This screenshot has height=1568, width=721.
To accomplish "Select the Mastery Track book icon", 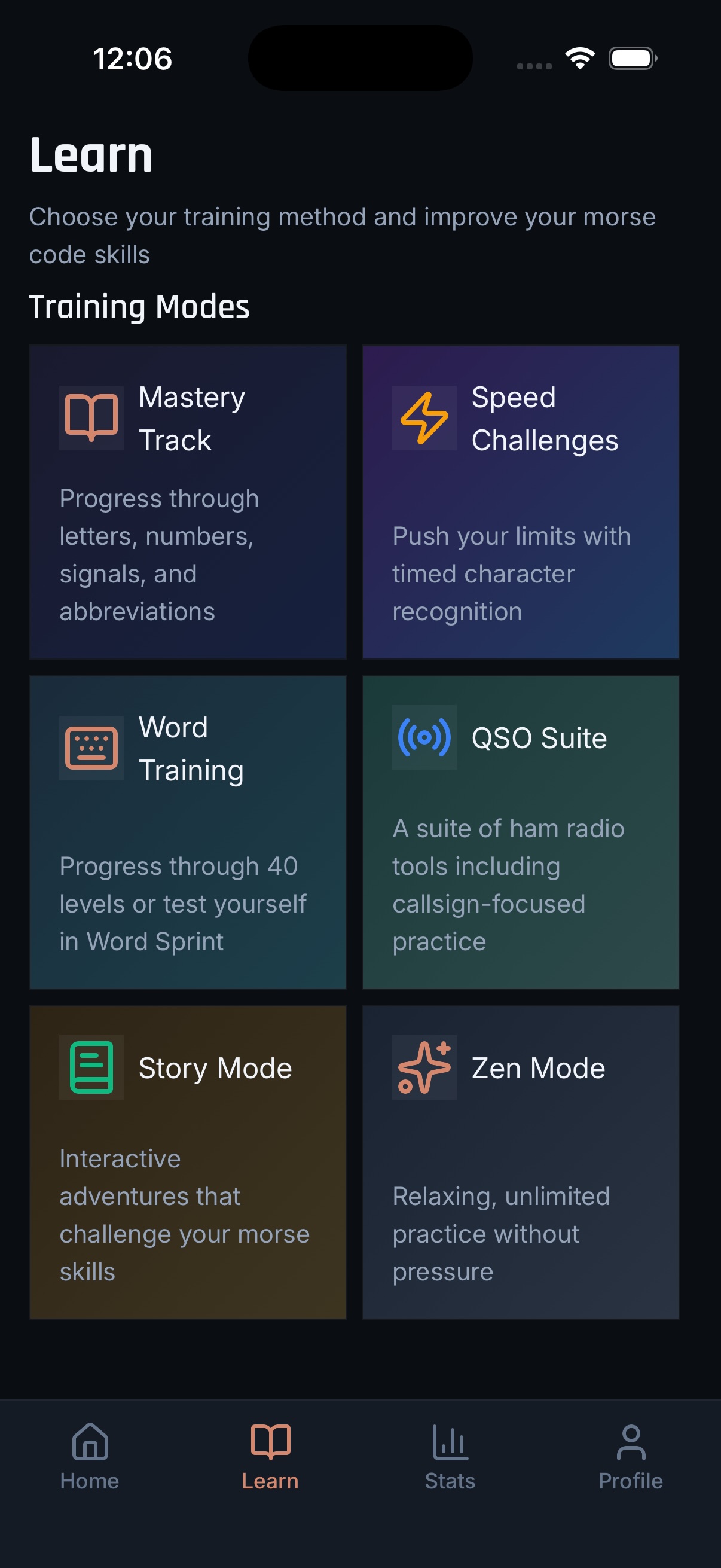I will point(90,417).
